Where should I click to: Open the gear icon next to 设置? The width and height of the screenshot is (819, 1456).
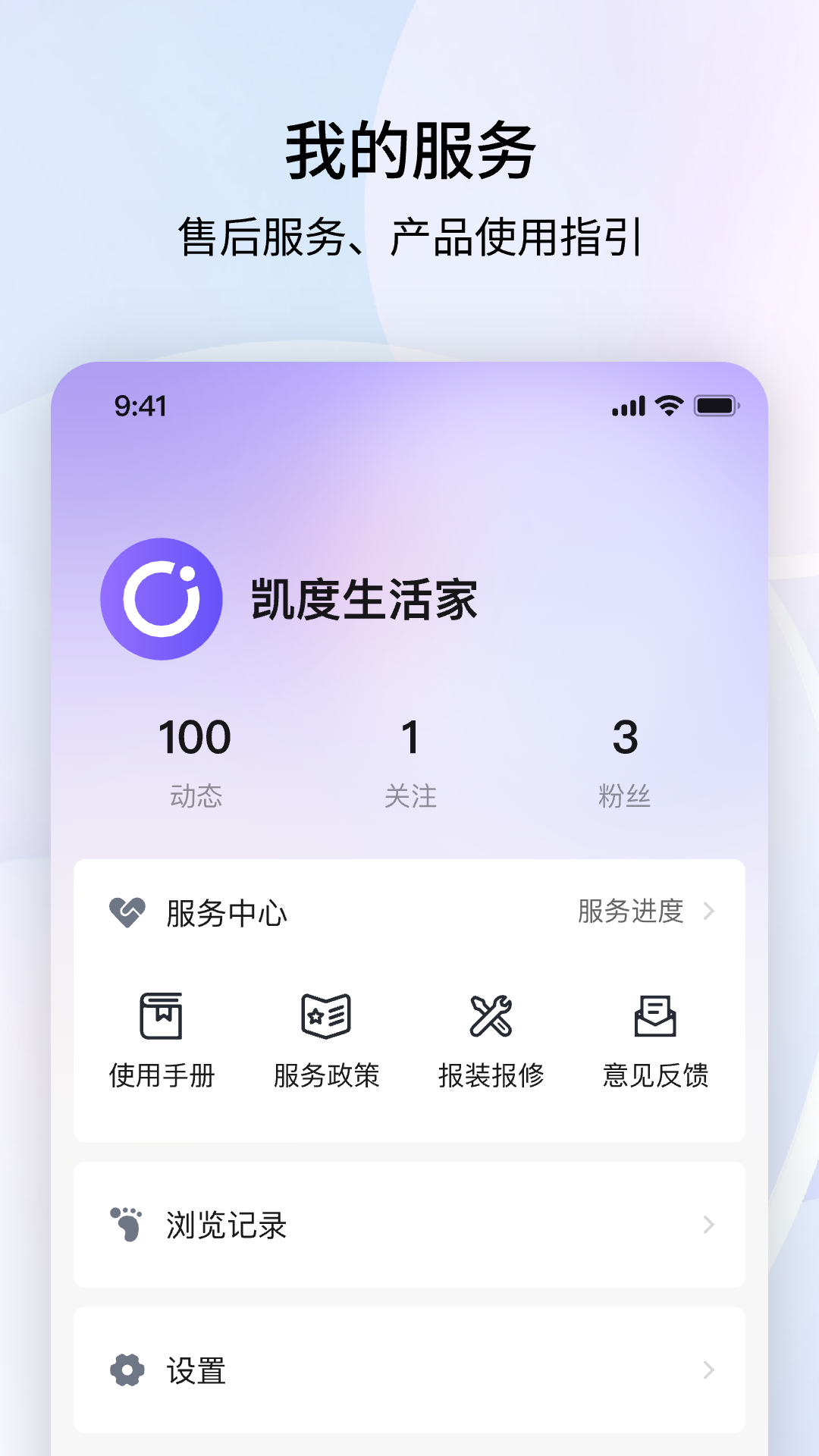tap(127, 1370)
